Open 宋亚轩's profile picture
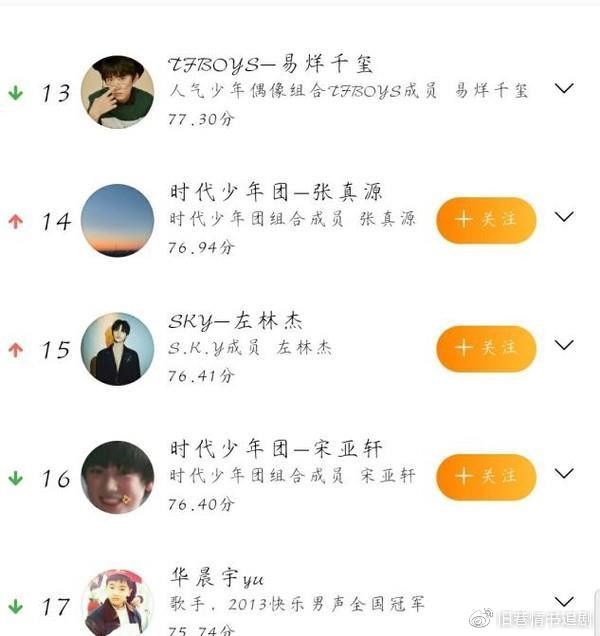Viewport: 600px width, 636px height. coord(117,476)
